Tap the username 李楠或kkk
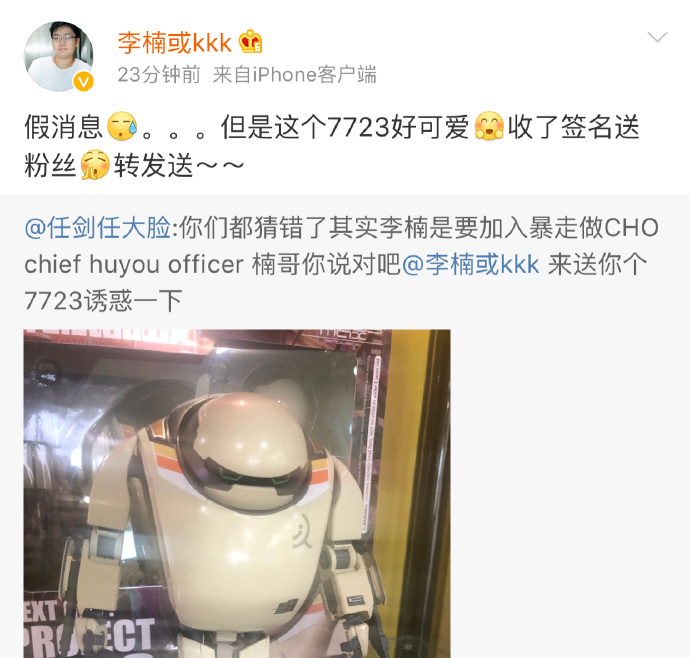The height and width of the screenshot is (658, 690). click(x=175, y=42)
